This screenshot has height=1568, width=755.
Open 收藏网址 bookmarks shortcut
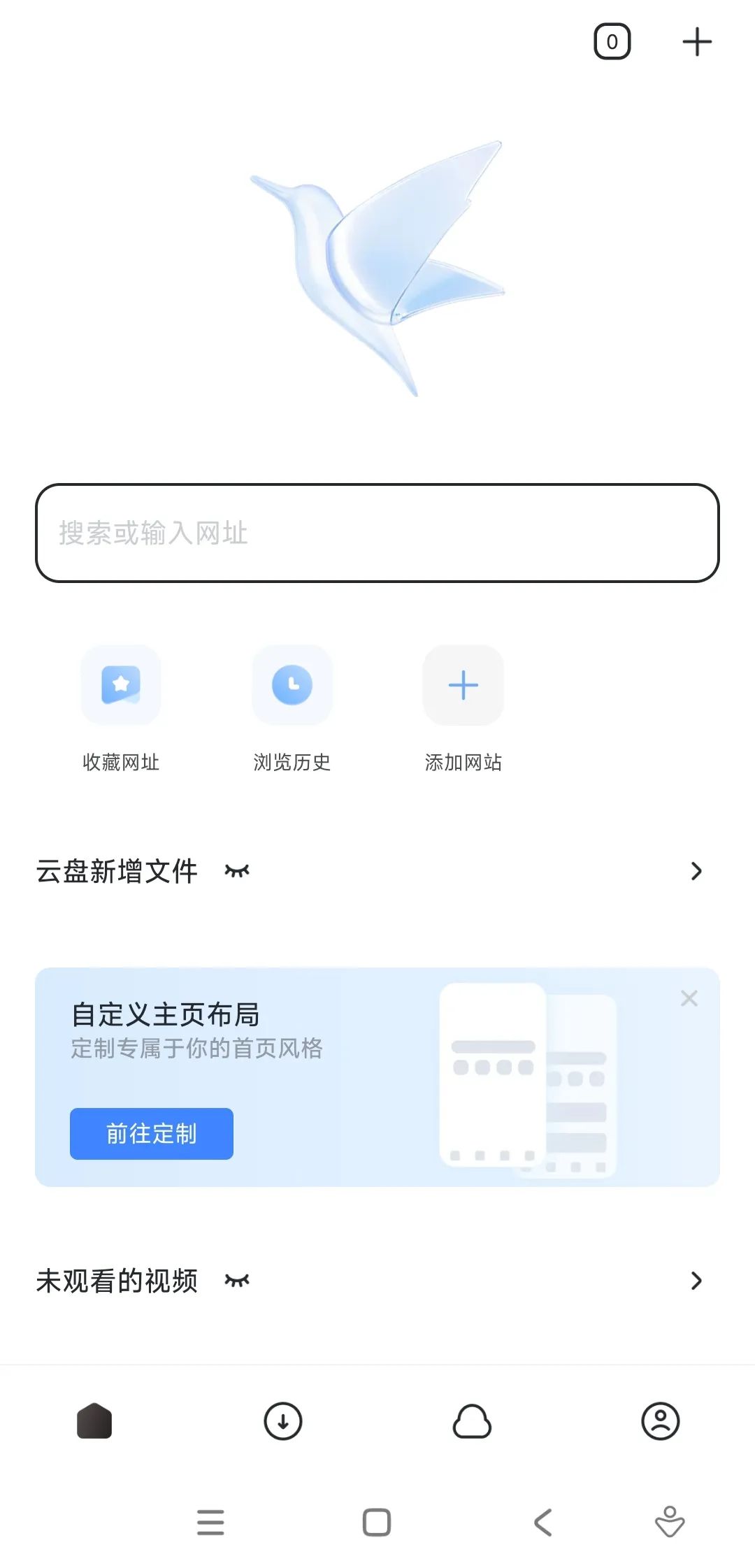[x=121, y=685]
